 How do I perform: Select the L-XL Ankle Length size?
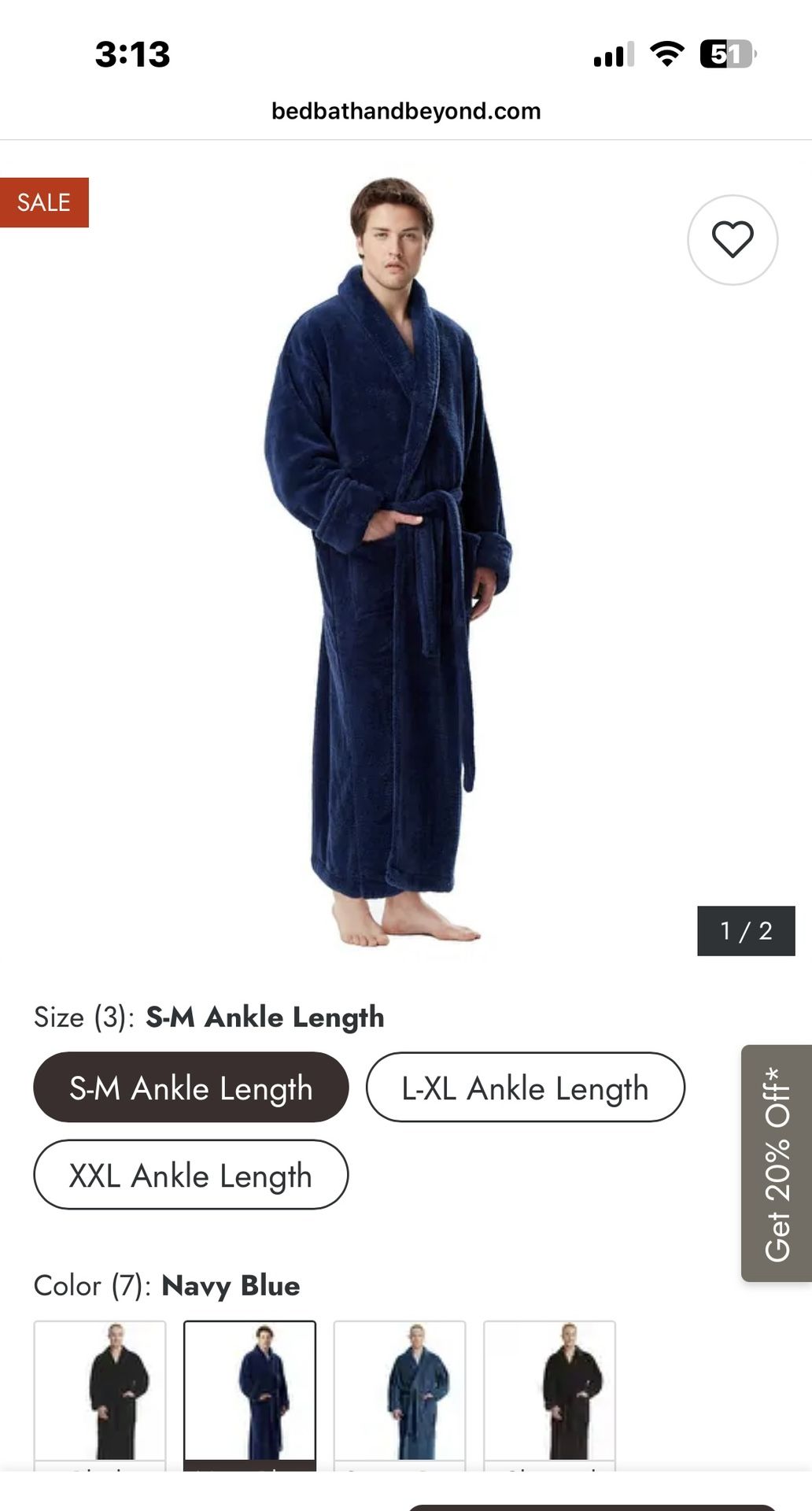pos(526,1088)
